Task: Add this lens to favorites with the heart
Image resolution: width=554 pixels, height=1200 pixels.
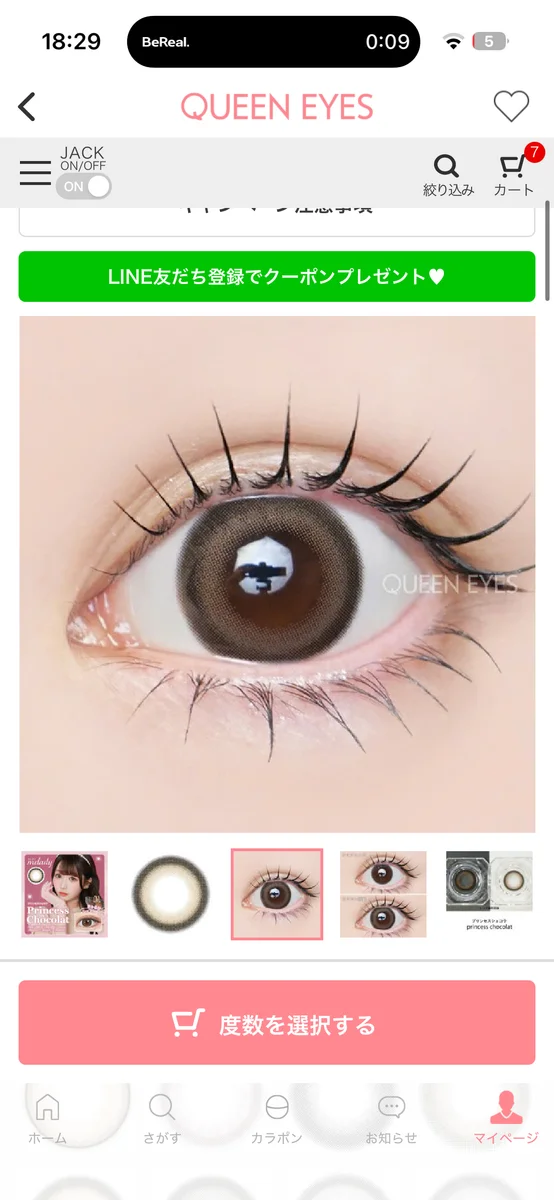Action: tap(511, 106)
